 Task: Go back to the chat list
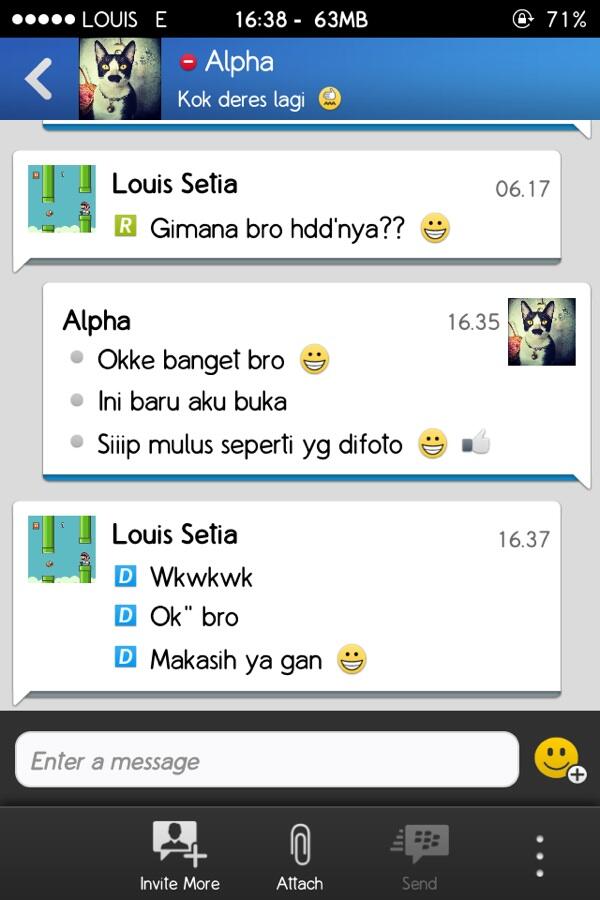point(38,79)
